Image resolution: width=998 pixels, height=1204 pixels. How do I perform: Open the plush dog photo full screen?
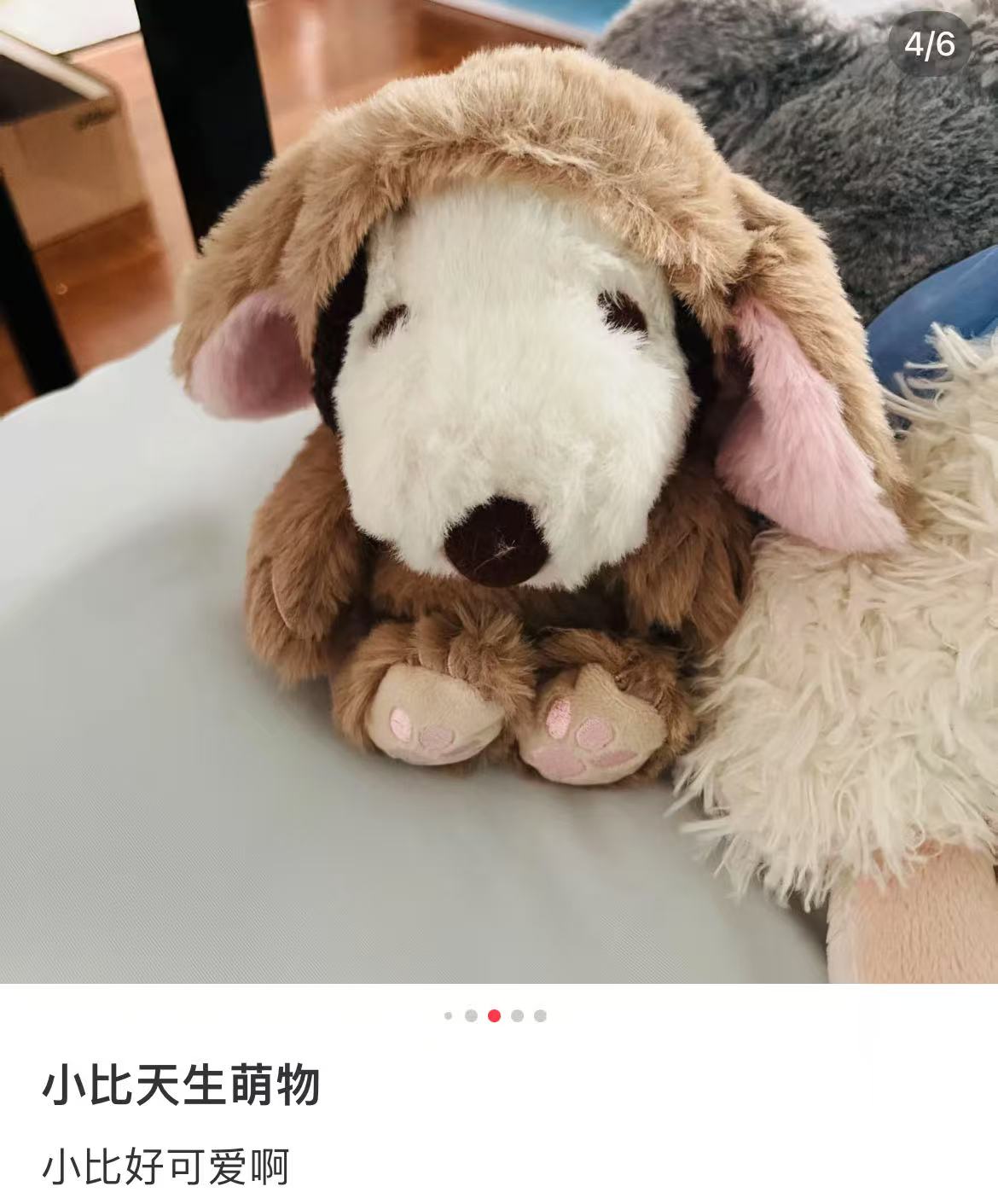[x=499, y=491]
